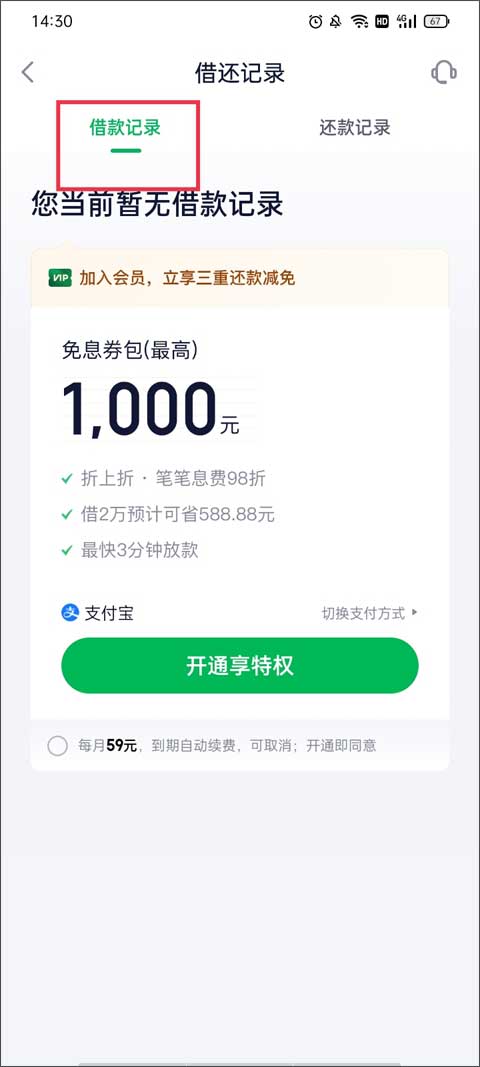
Task: Go back from 借还记录 page
Action: point(28,72)
